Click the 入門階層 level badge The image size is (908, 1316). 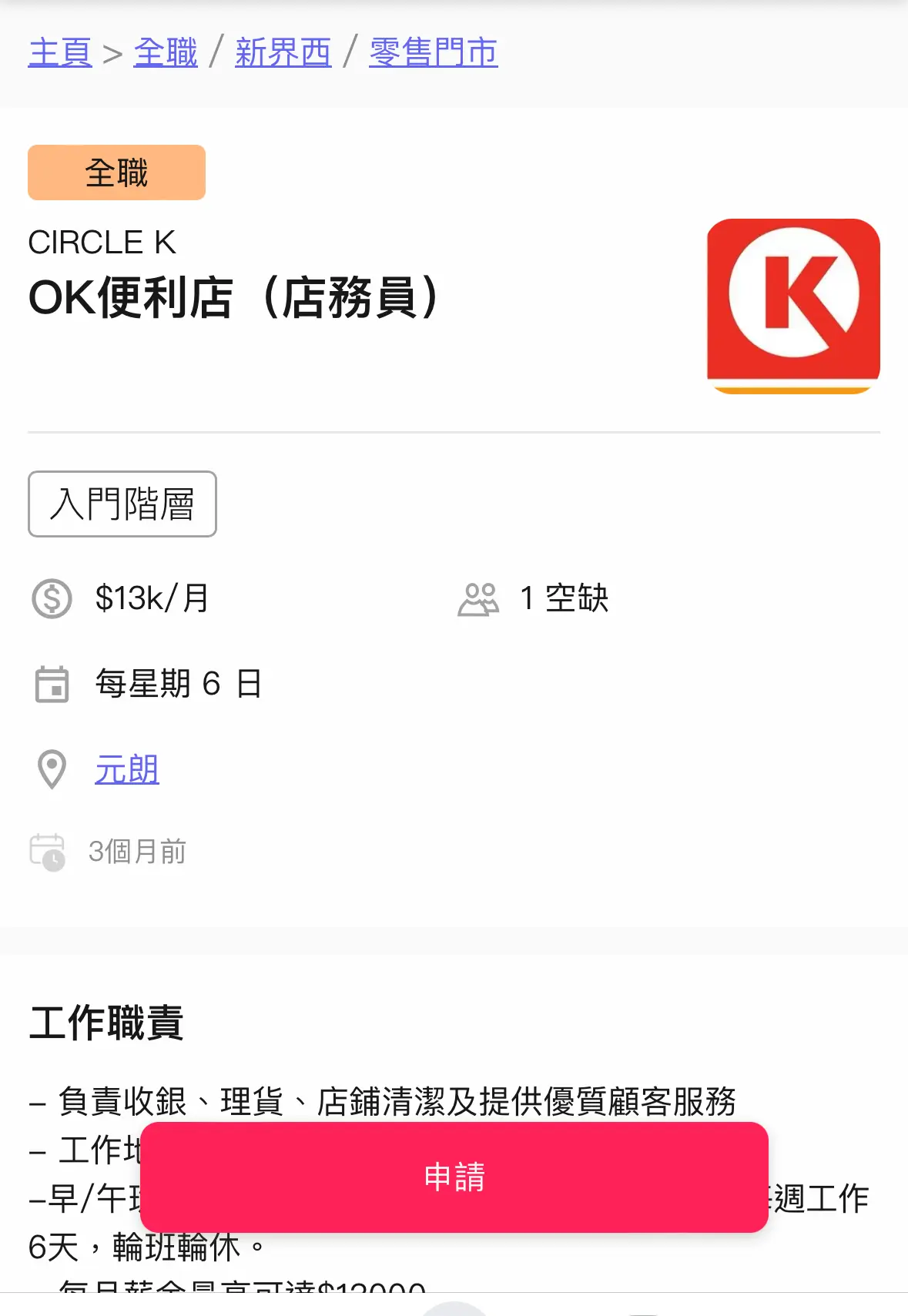[x=122, y=504]
